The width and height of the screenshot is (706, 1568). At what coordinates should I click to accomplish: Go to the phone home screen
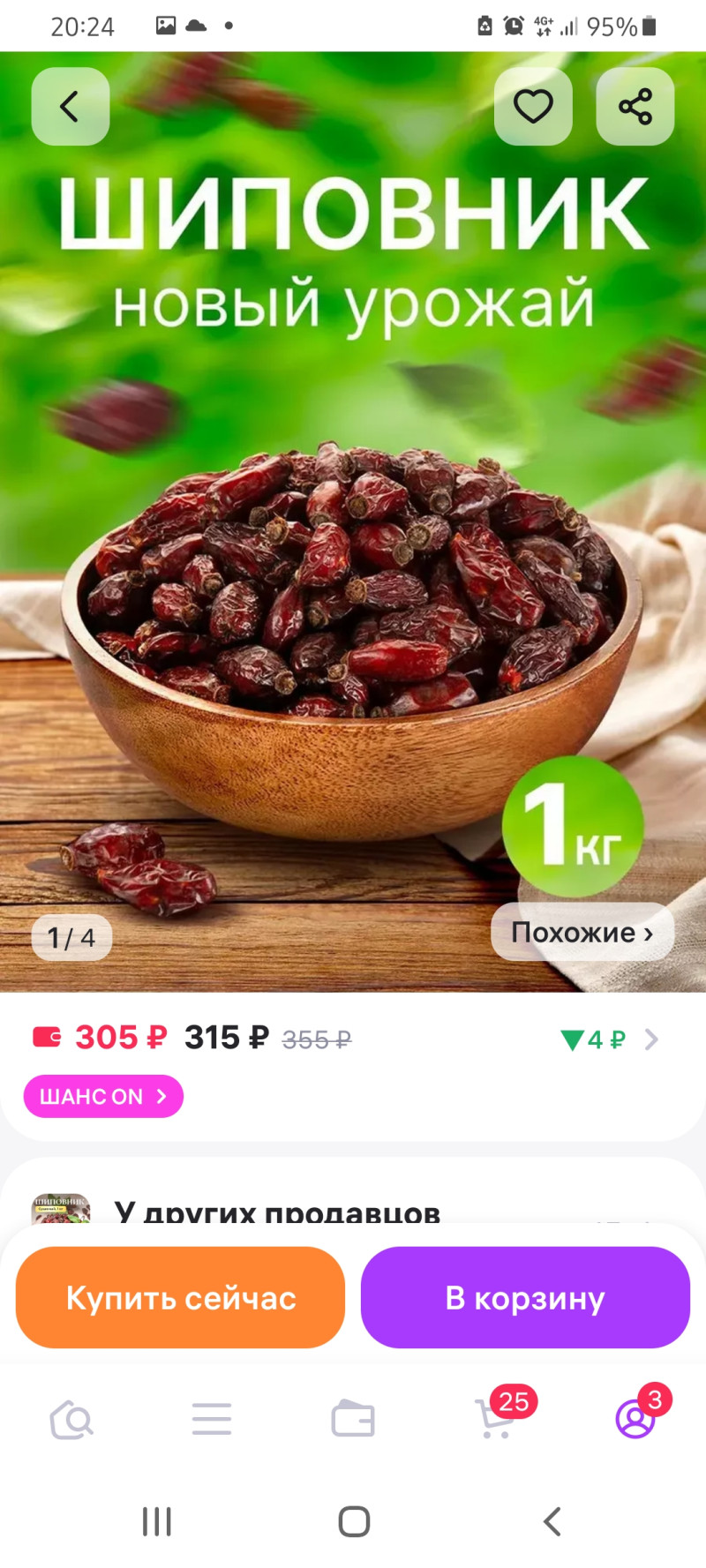[354, 1521]
